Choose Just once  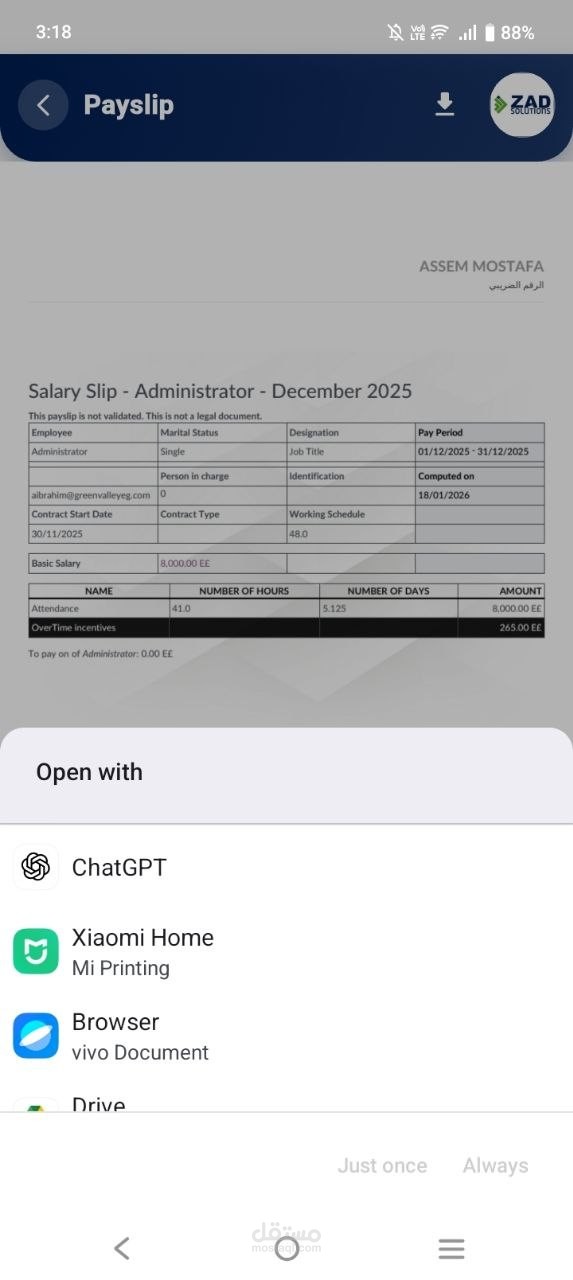pyautogui.click(x=382, y=1165)
